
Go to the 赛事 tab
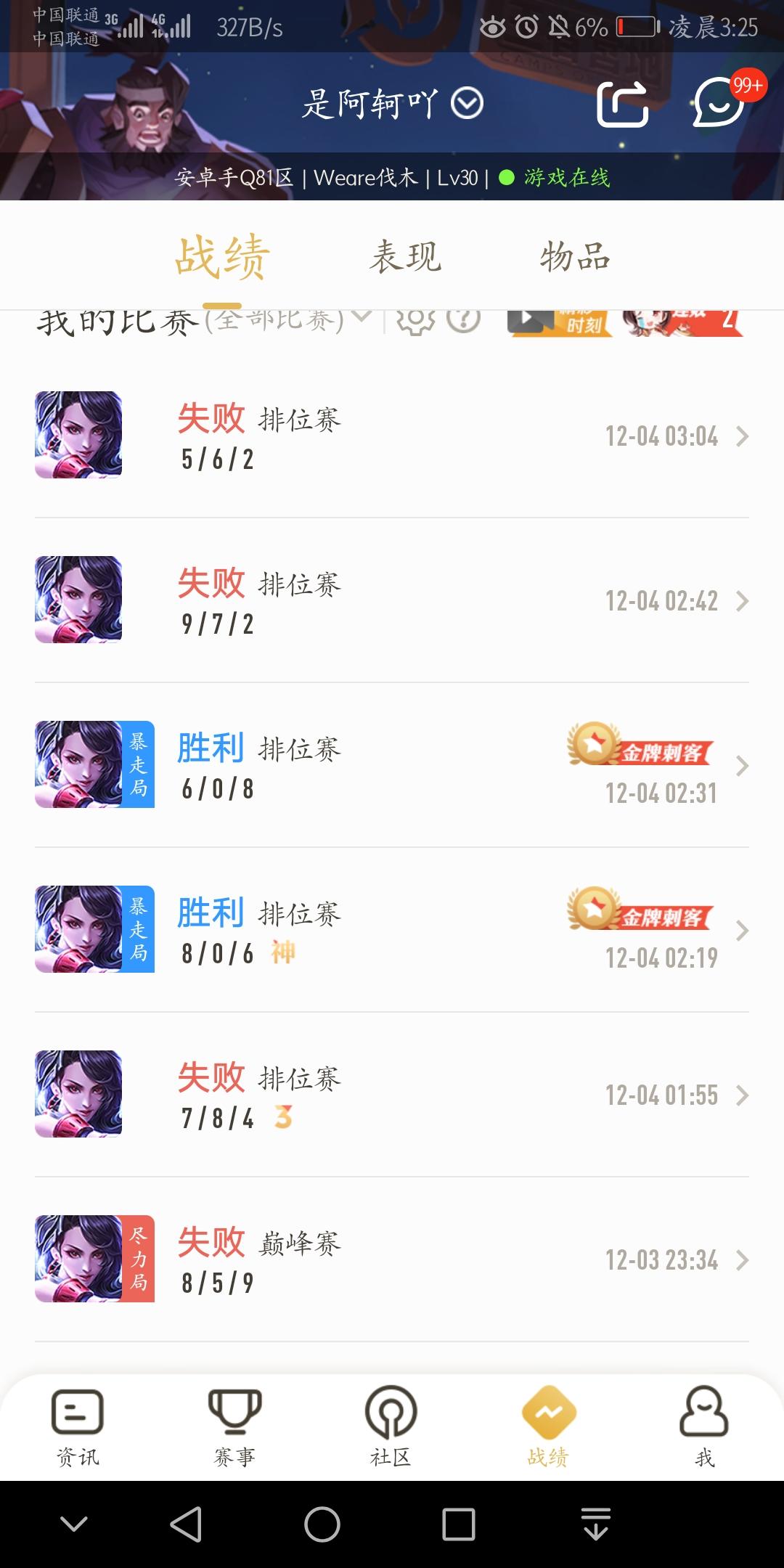coord(234,1426)
